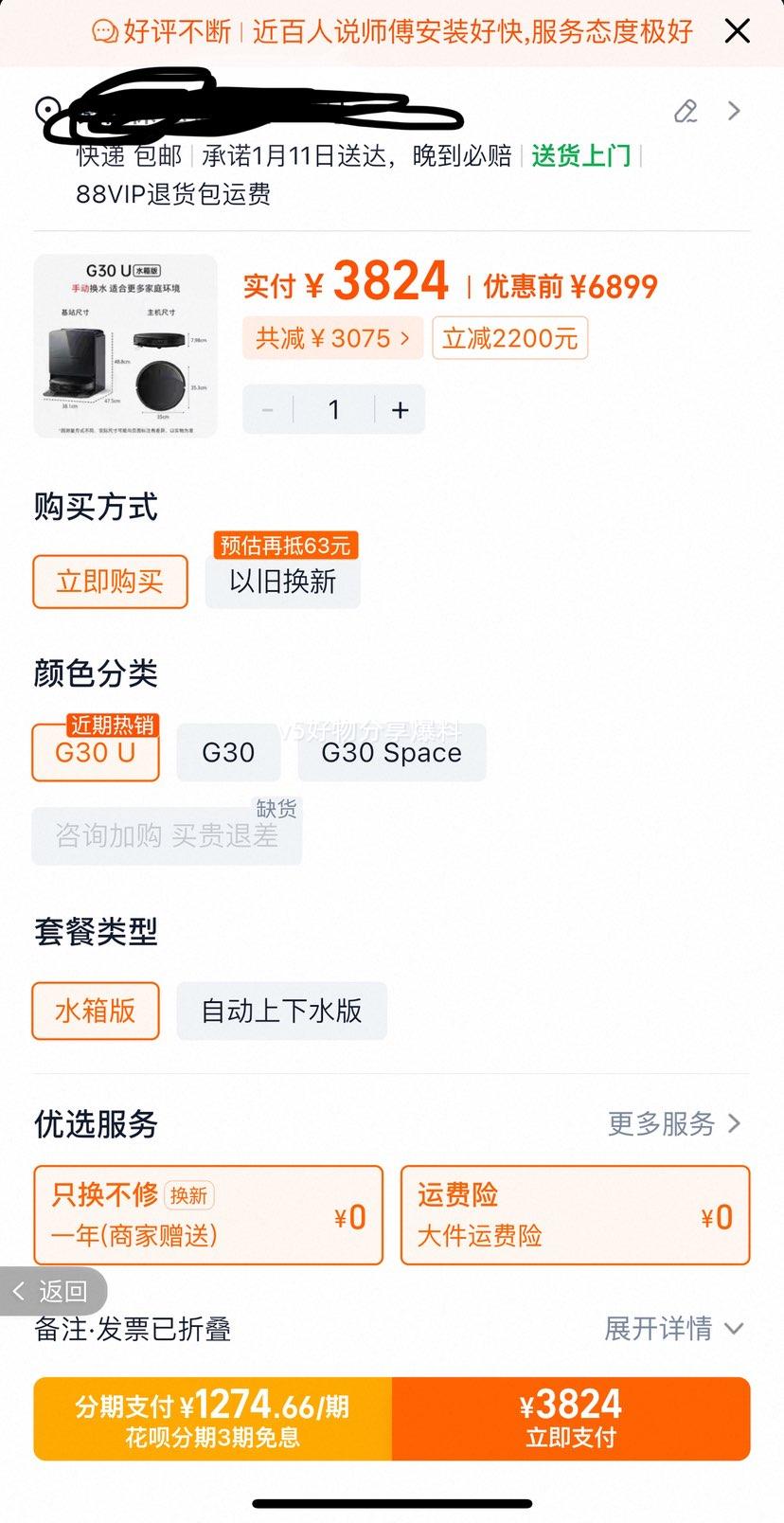The image size is (784, 1523).
Task: Select the 只换不修 one-year service
Action: click(208, 1215)
